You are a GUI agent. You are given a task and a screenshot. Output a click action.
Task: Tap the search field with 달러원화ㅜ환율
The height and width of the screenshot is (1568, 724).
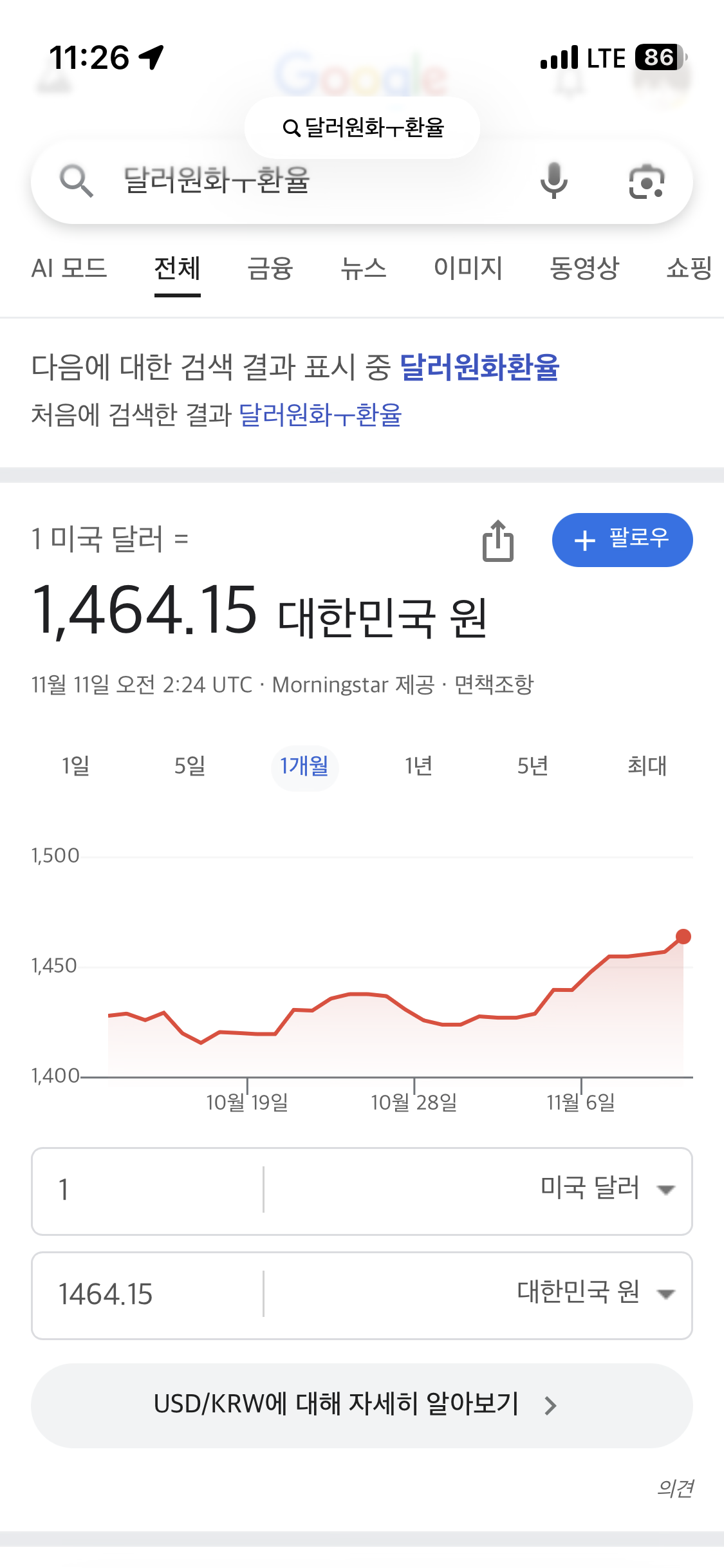click(290, 181)
